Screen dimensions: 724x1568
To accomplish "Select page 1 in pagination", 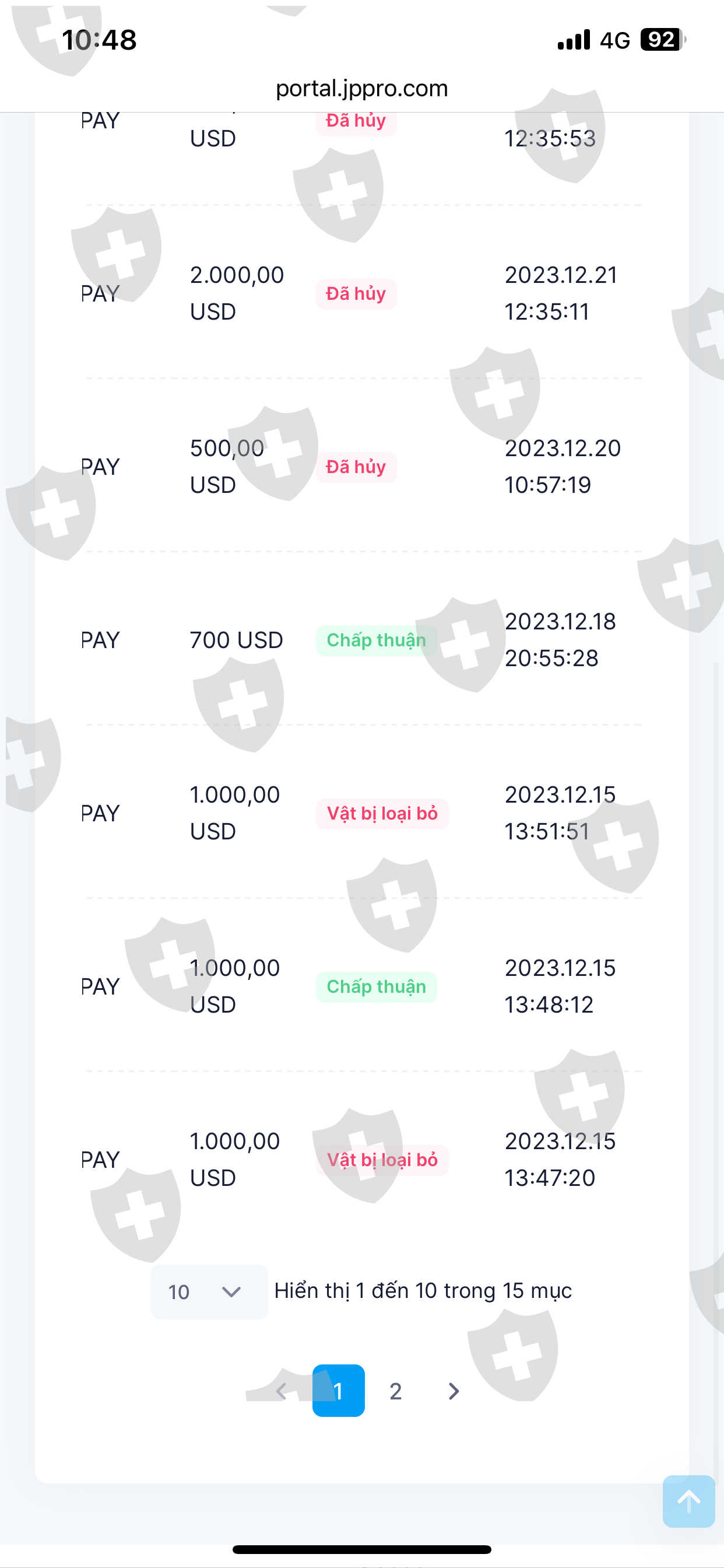I will pos(338,1390).
